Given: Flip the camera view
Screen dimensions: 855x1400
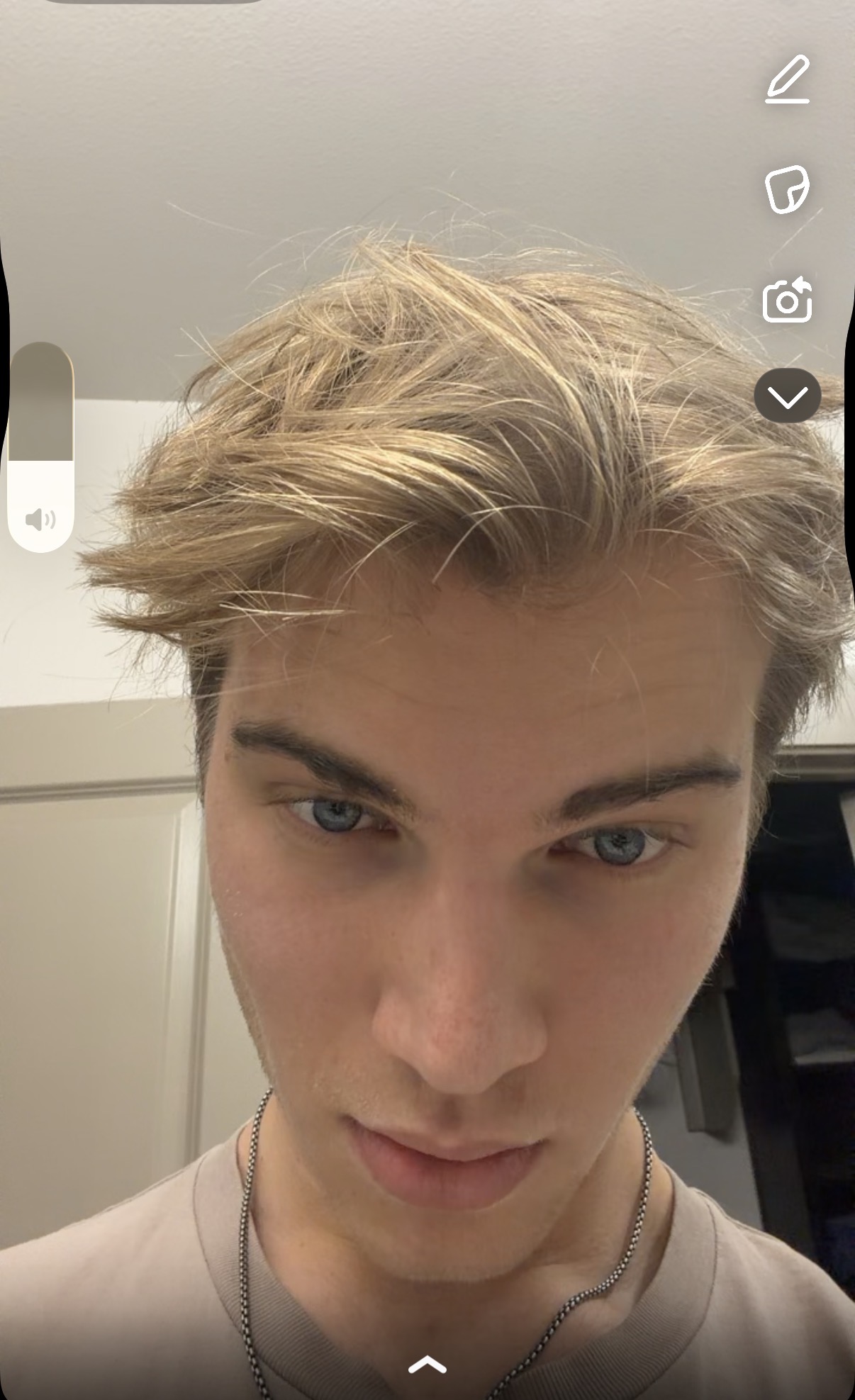Looking at the screenshot, I should click(x=787, y=300).
